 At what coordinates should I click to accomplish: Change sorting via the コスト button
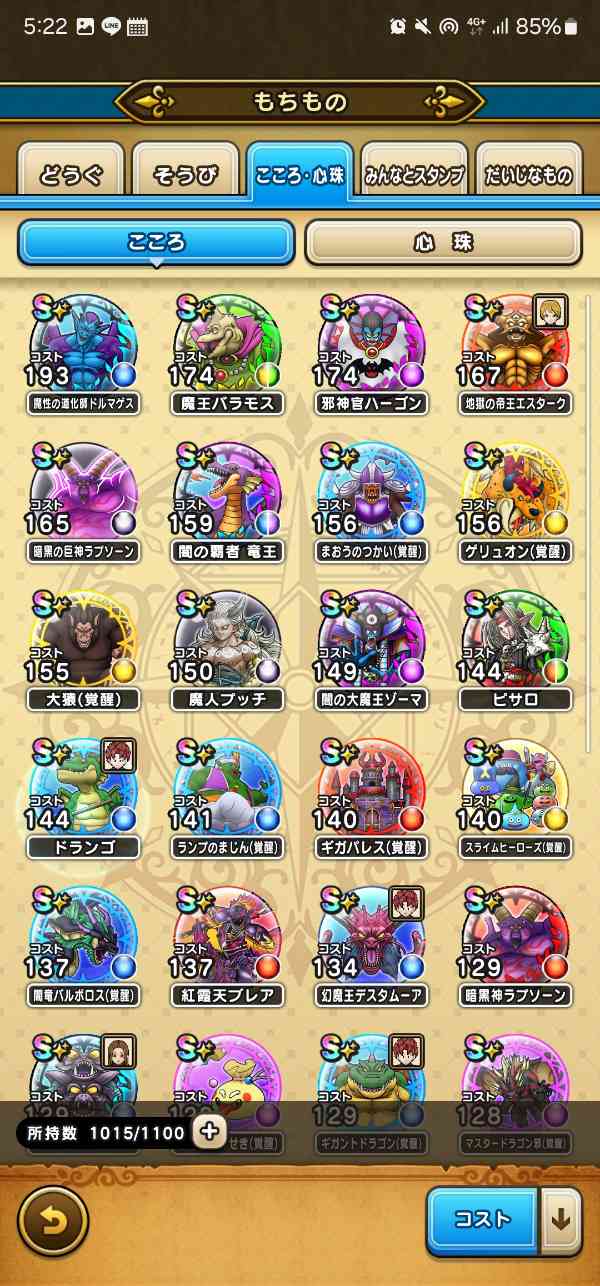coord(483,1220)
